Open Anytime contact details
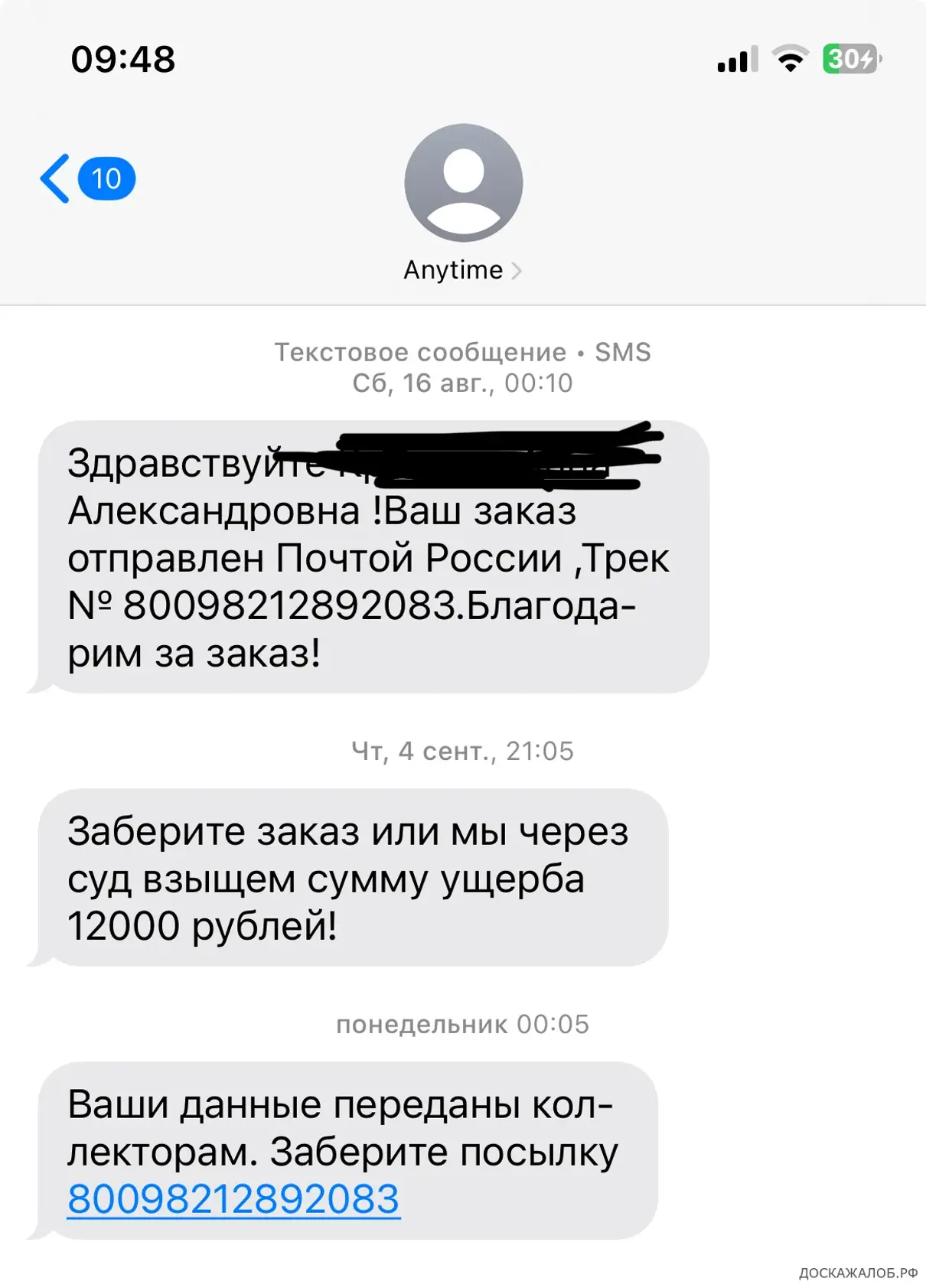Image resolution: width=926 pixels, height=1288 pixels. click(462, 270)
